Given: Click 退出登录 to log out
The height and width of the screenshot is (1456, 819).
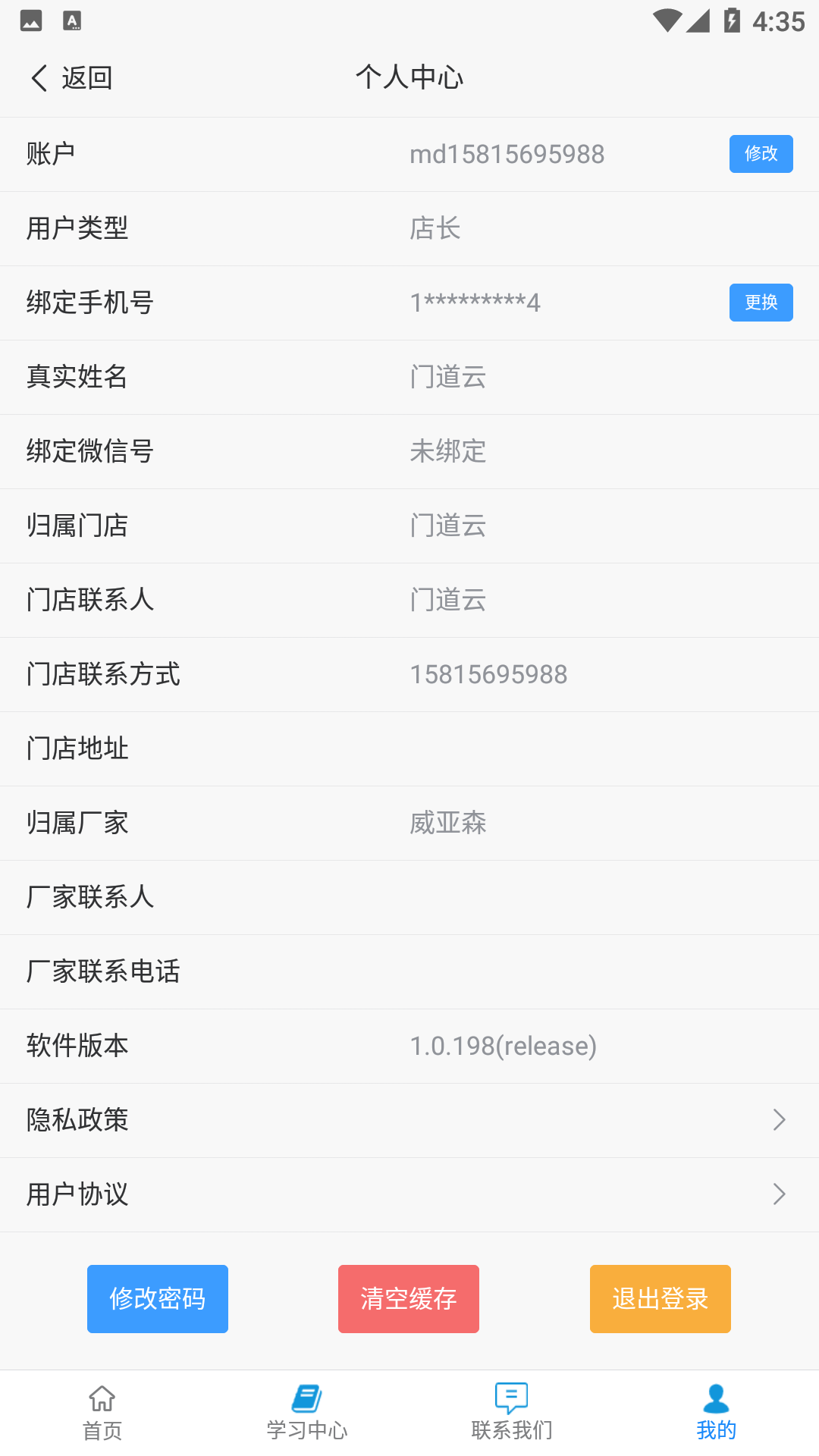Looking at the screenshot, I should pyautogui.click(x=659, y=1298).
